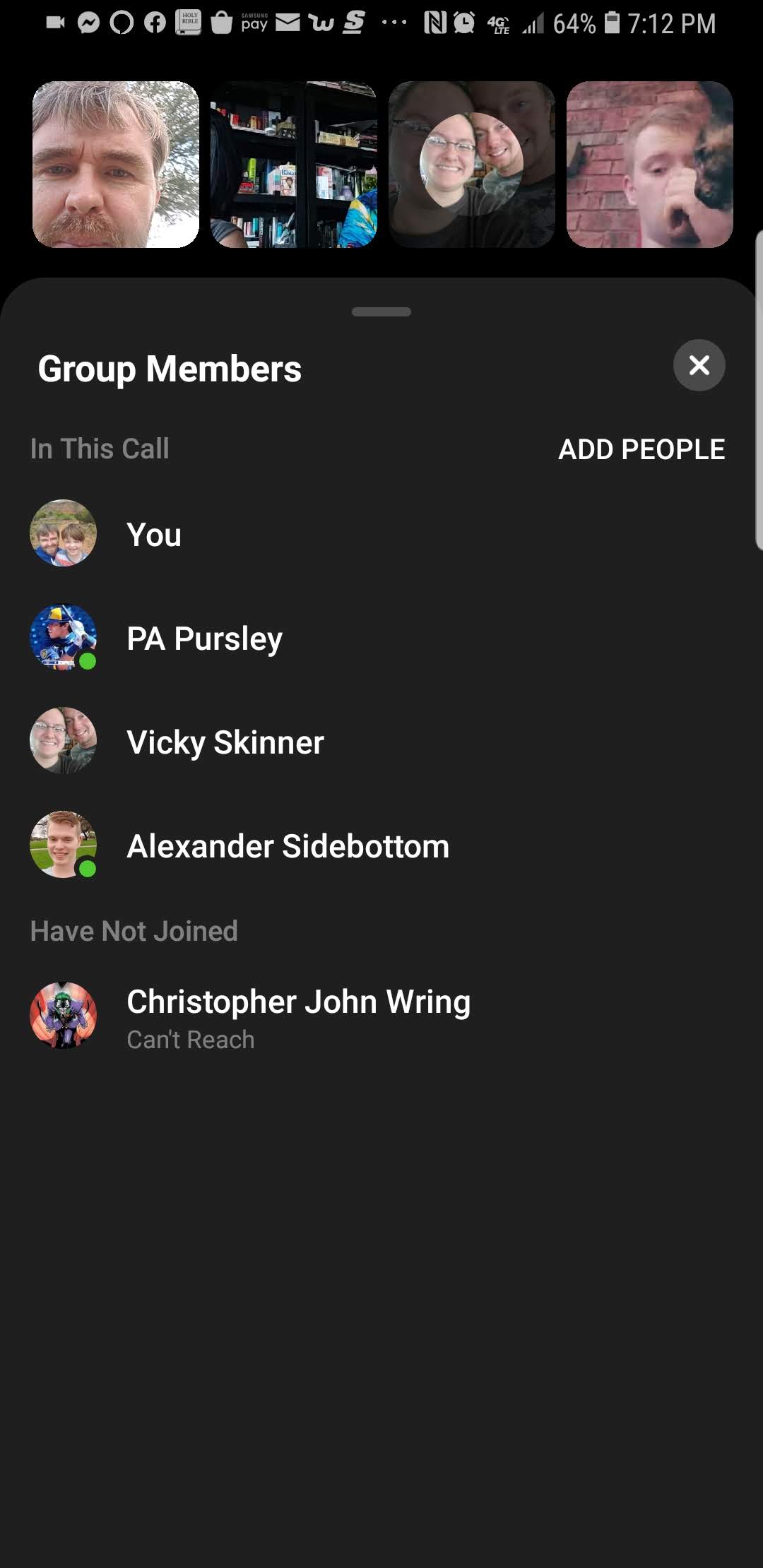Tap the video tile of the mustached man
Viewport: 763px width, 1568px height.
[116, 165]
